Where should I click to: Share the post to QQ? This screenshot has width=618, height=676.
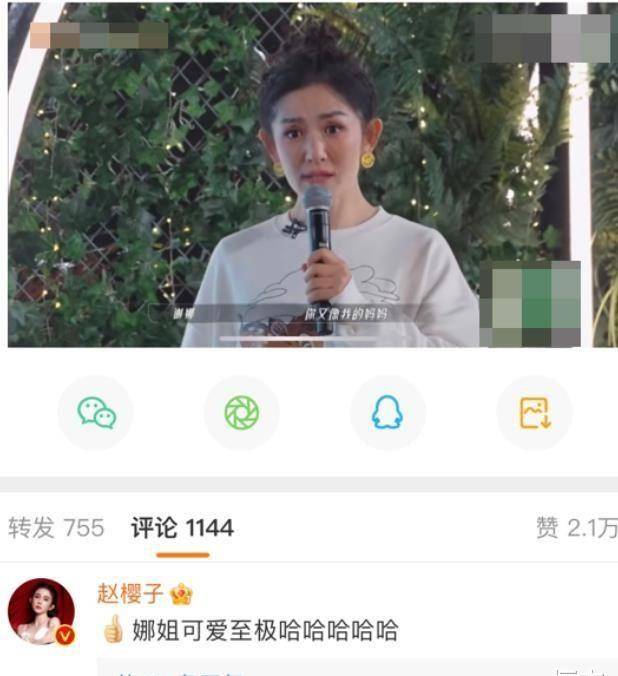pos(387,412)
